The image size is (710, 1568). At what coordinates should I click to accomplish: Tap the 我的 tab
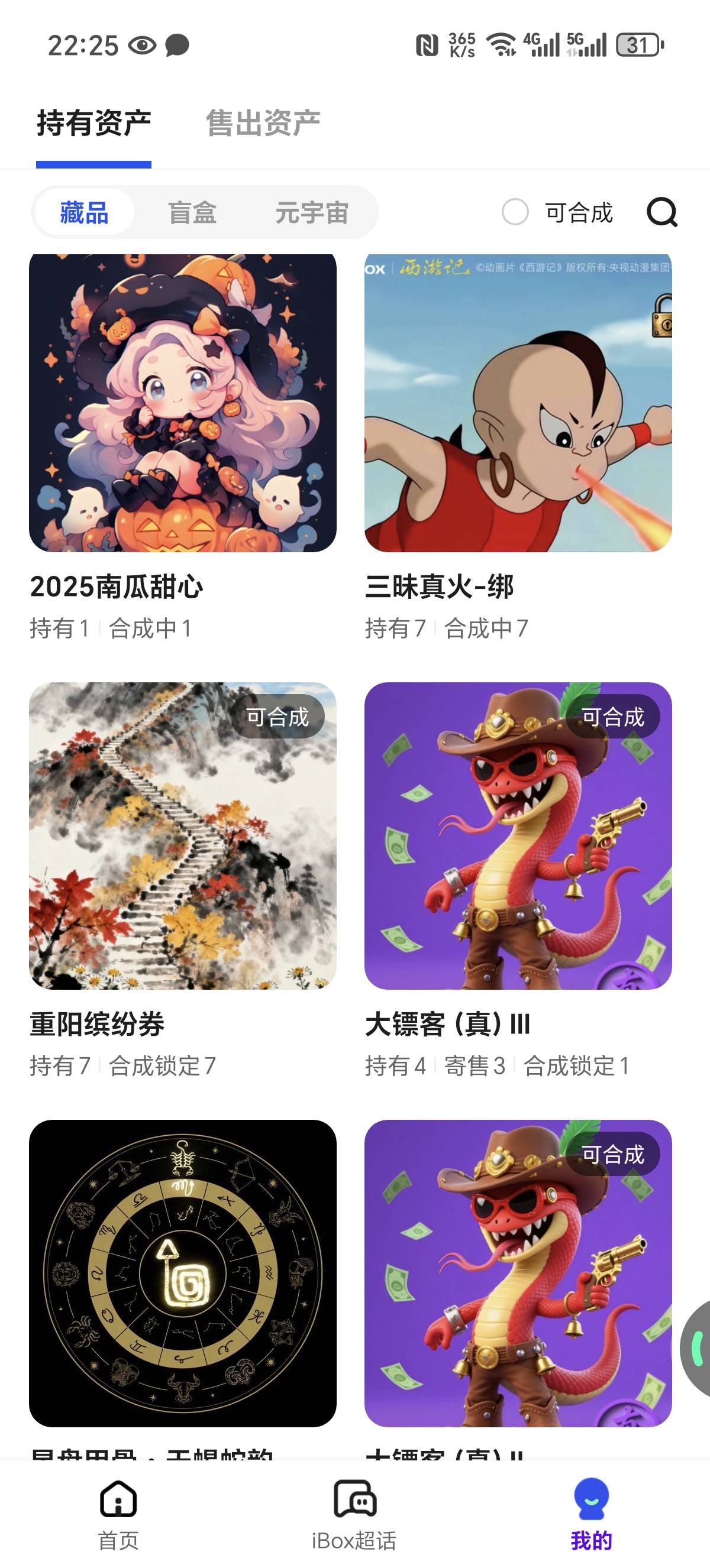point(590,1514)
